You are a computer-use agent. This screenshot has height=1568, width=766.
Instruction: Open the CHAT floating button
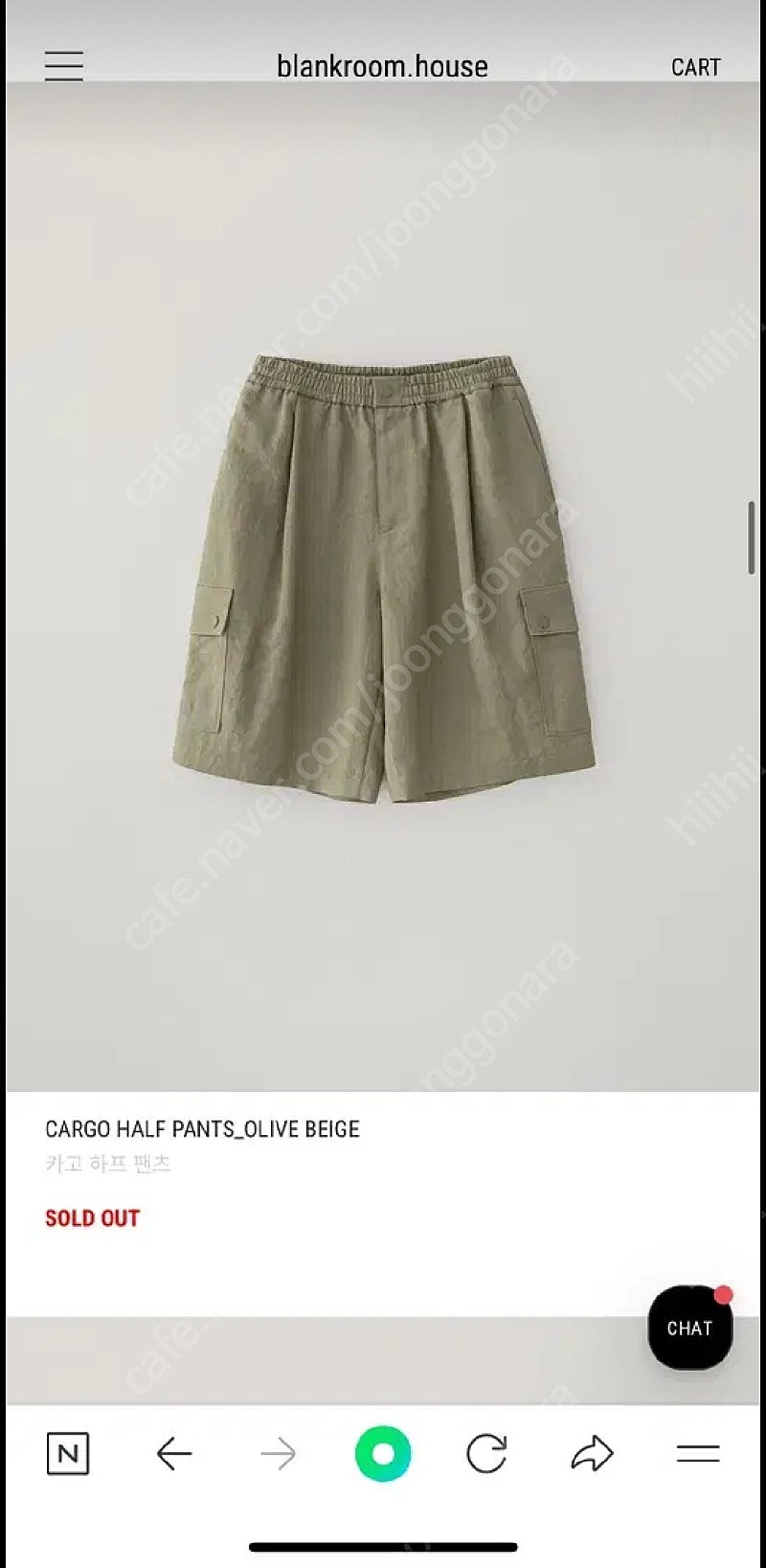pos(690,1328)
